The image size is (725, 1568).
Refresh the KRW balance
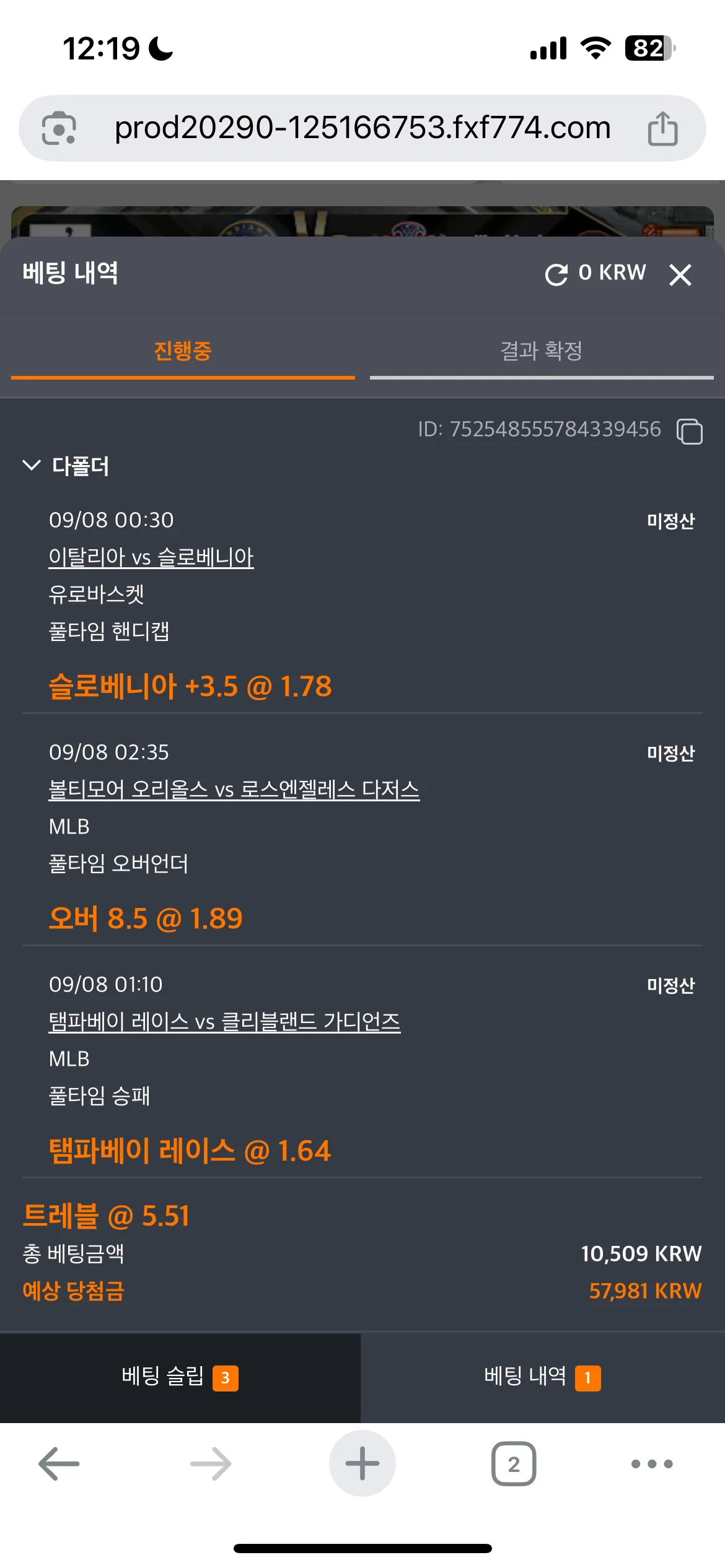(x=556, y=274)
